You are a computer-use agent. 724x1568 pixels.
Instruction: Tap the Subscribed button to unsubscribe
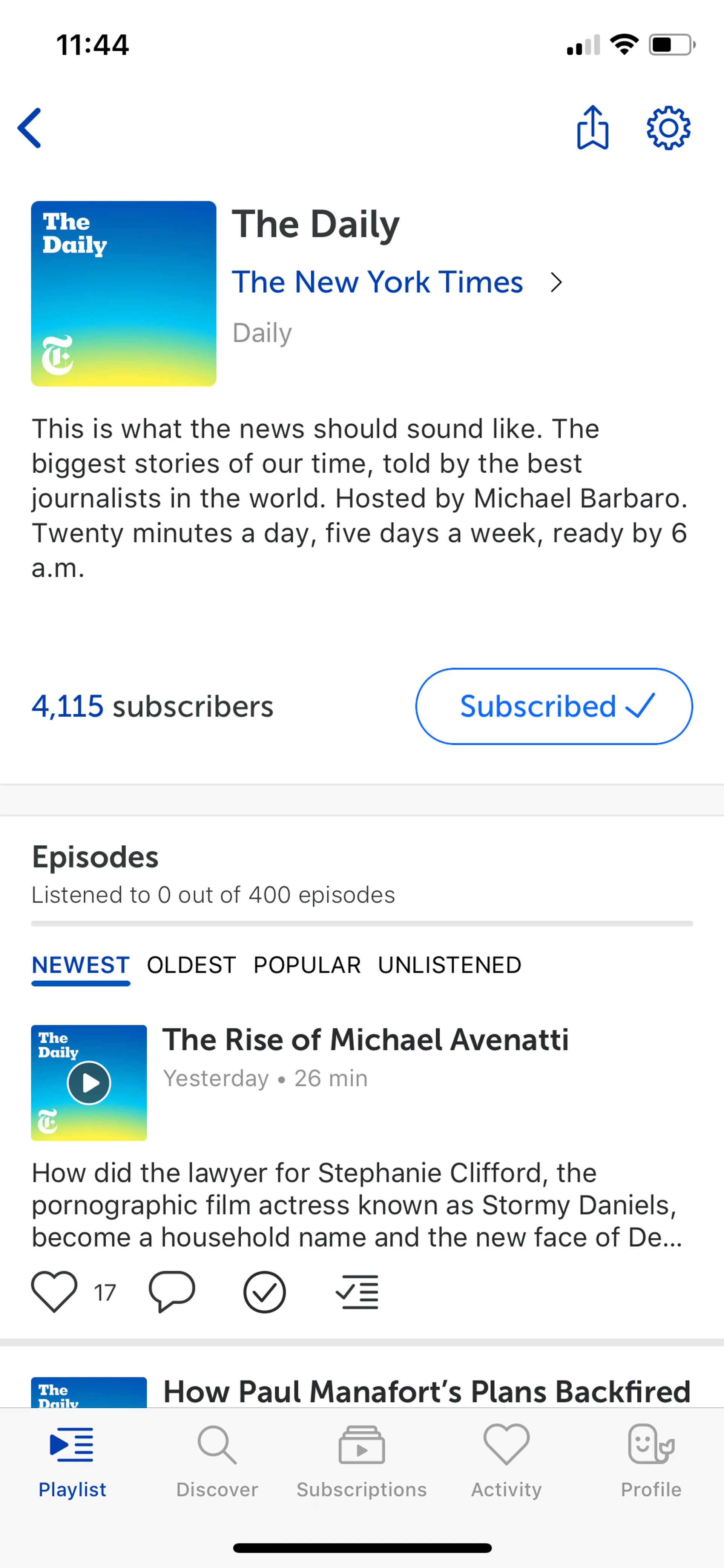point(554,706)
